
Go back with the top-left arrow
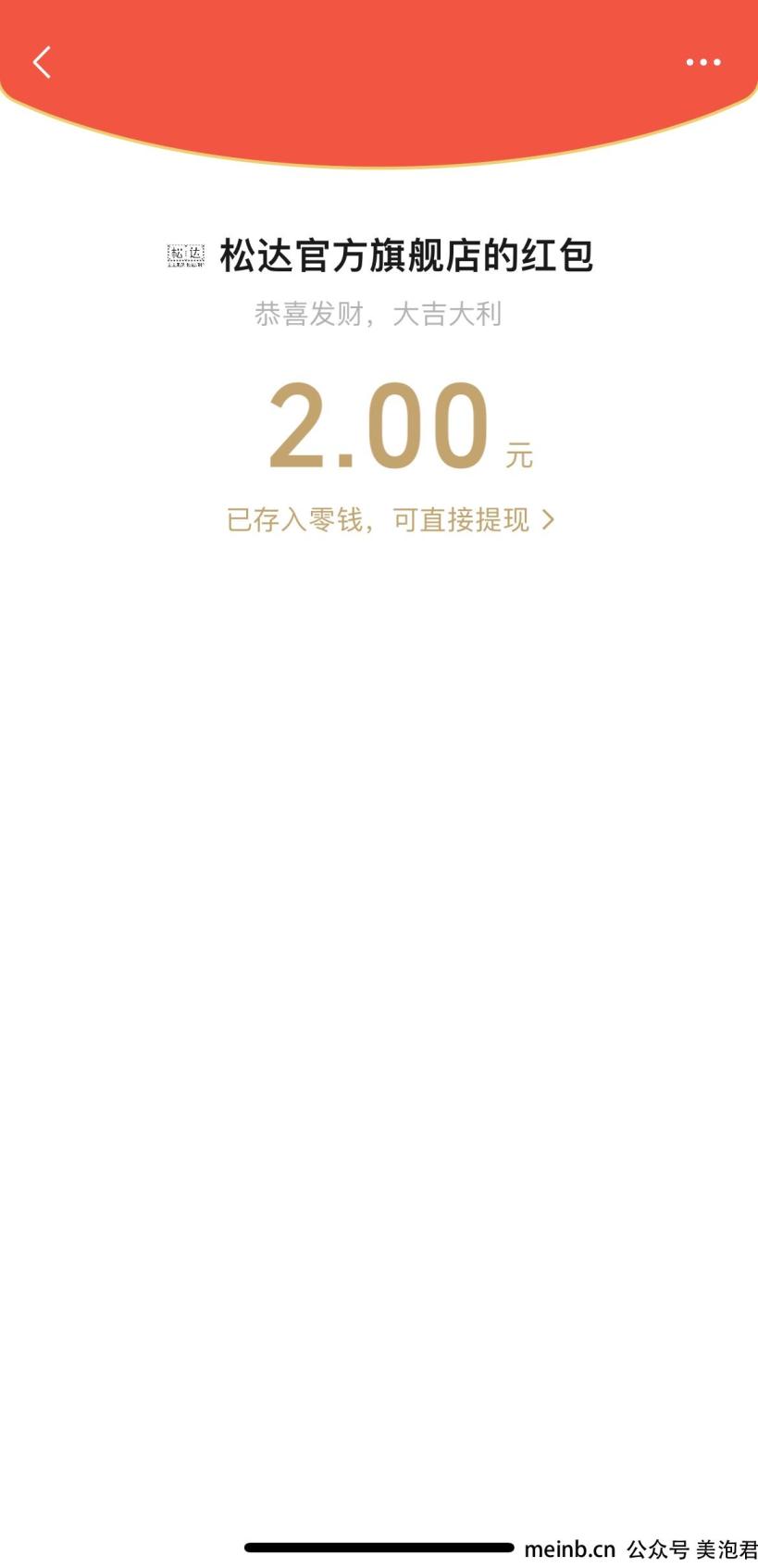click(x=42, y=62)
